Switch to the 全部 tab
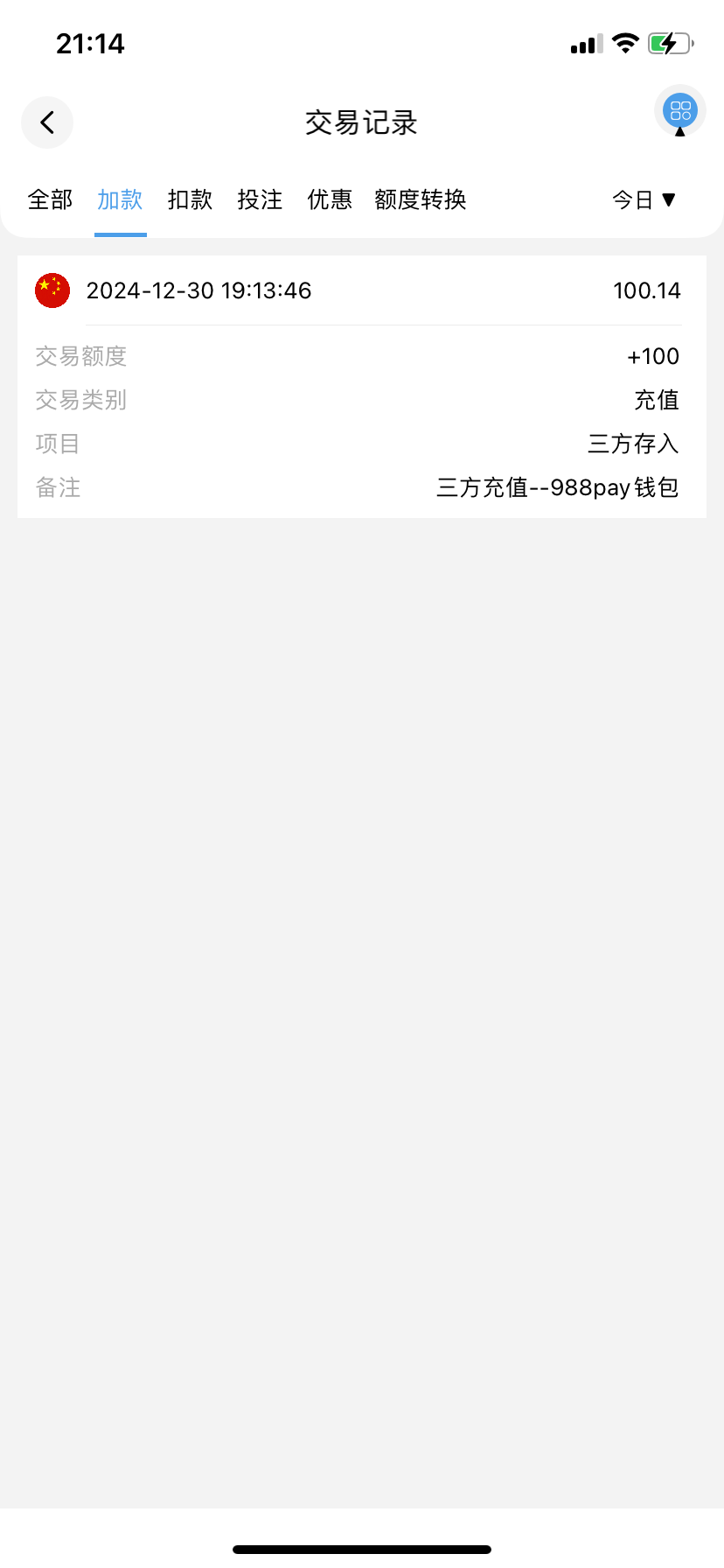Image resolution: width=724 pixels, height=1568 pixels. pos(50,199)
